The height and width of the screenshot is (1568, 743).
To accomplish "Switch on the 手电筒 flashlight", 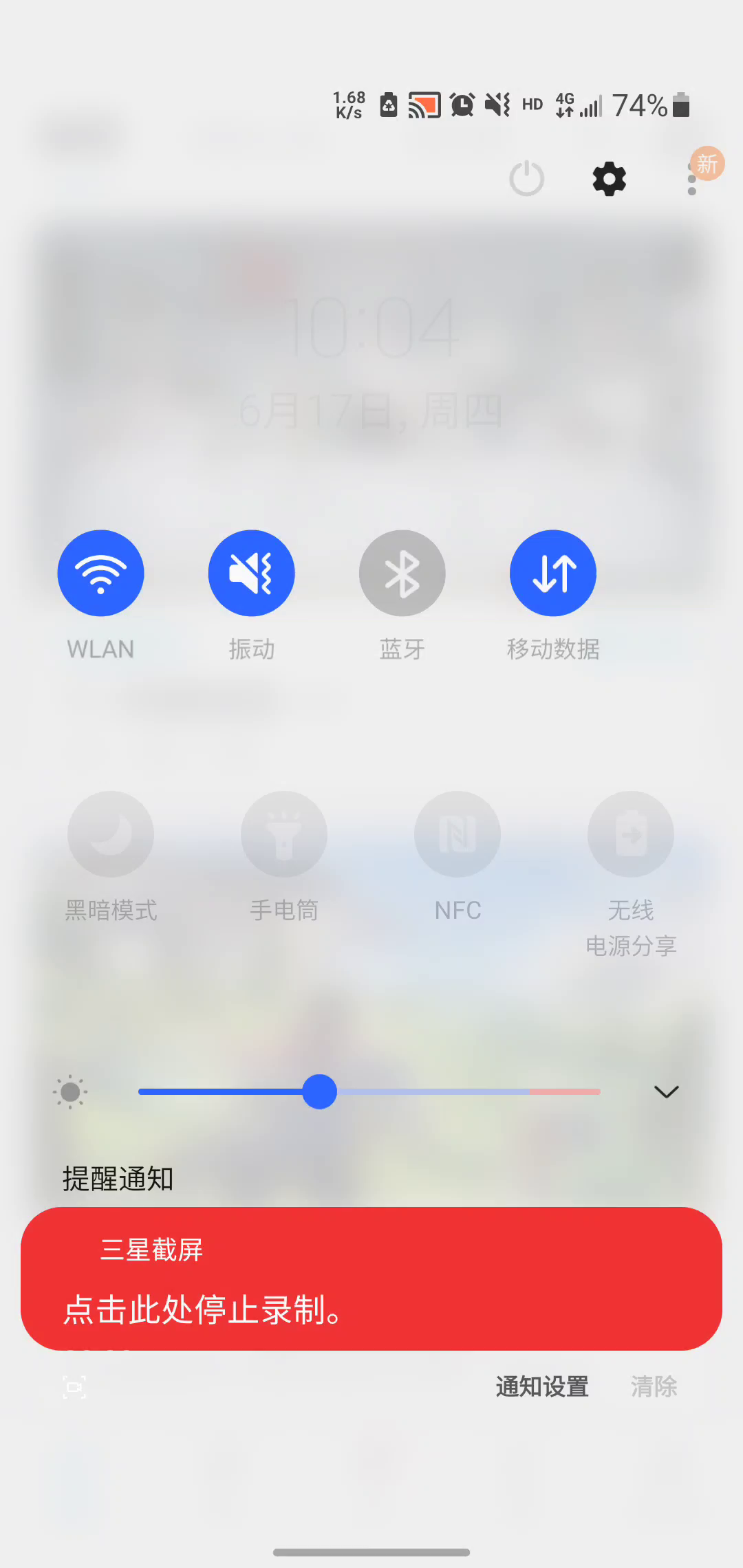I will [283, 834].
